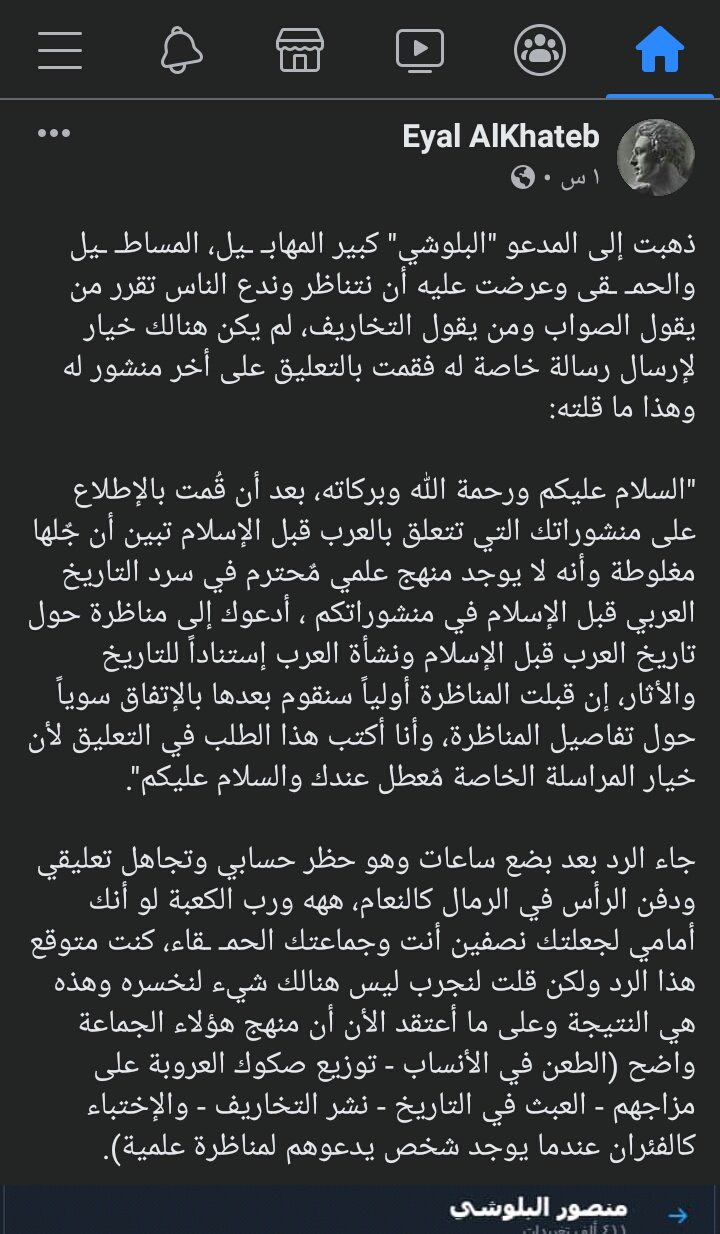Viewport: 720px width, 1234px height.
Task: Go to the Home feed tab
Action: [660, 50]
